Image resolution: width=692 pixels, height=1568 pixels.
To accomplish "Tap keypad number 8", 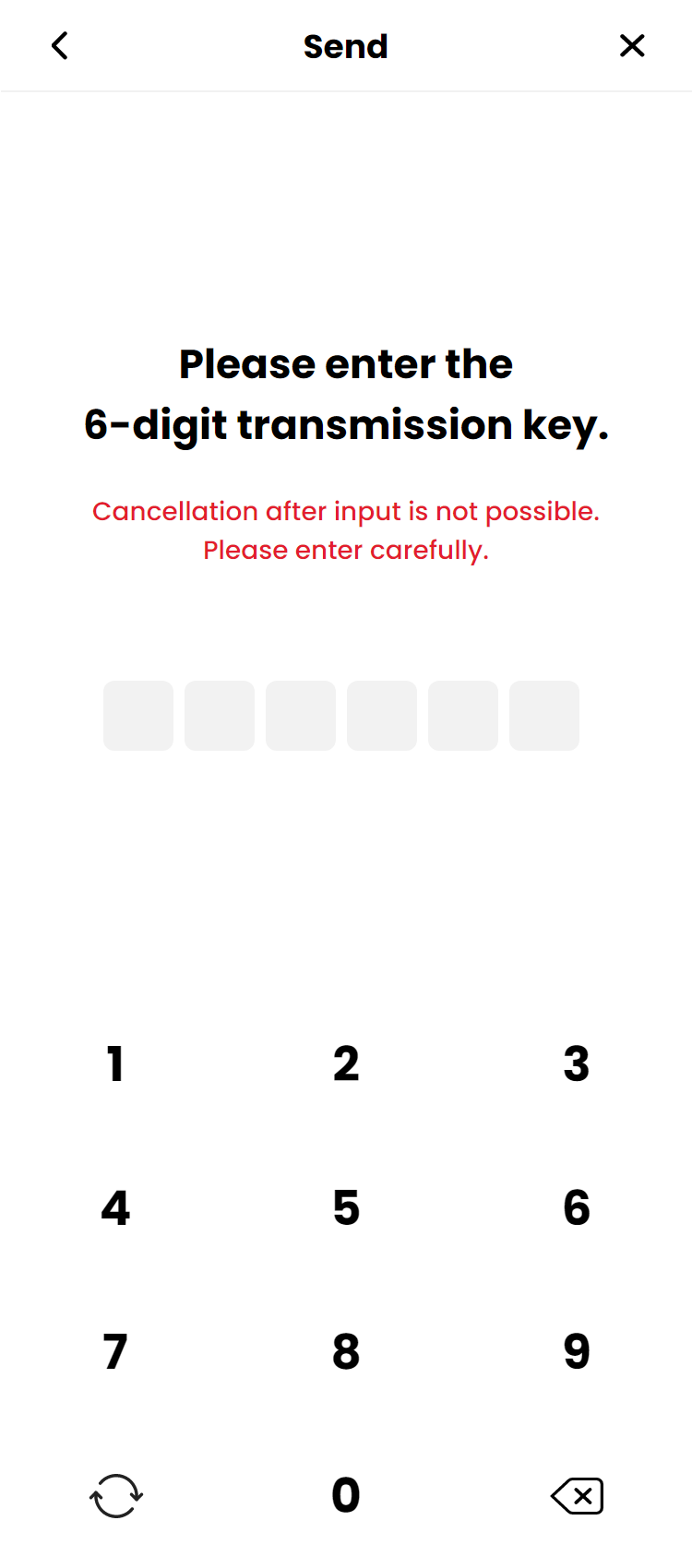I will tap(346, 1351).
